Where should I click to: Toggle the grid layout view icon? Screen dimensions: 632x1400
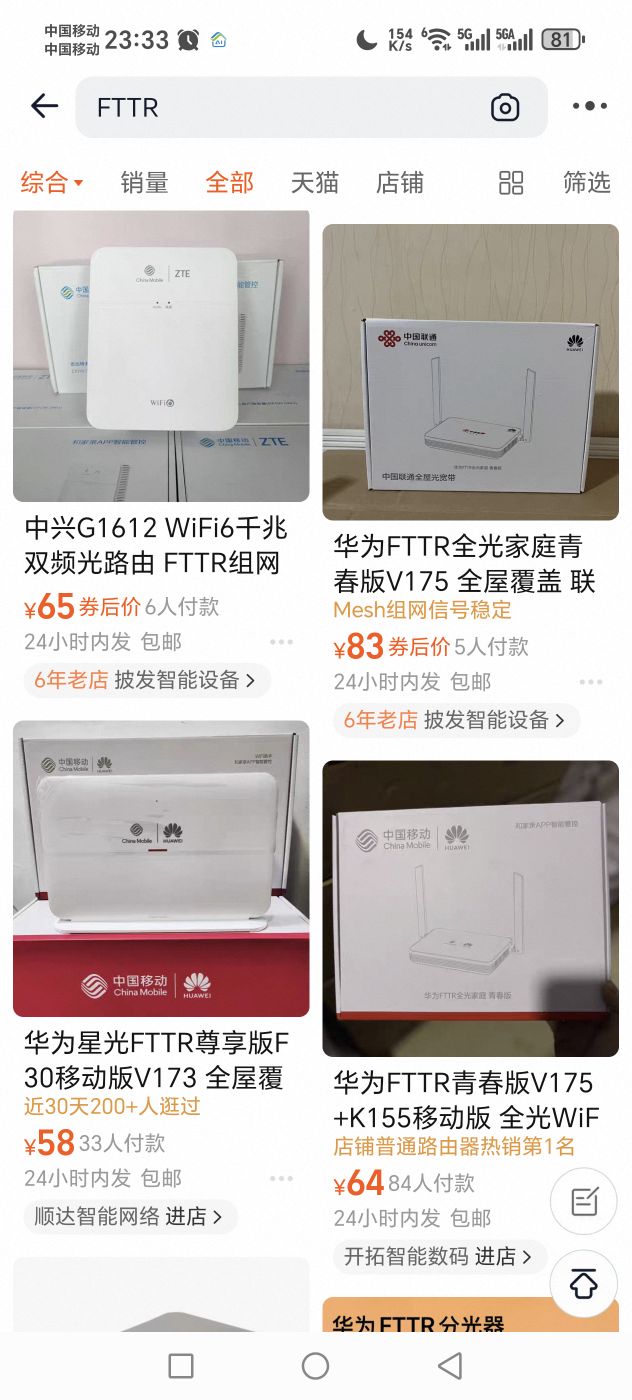(511, 182)
